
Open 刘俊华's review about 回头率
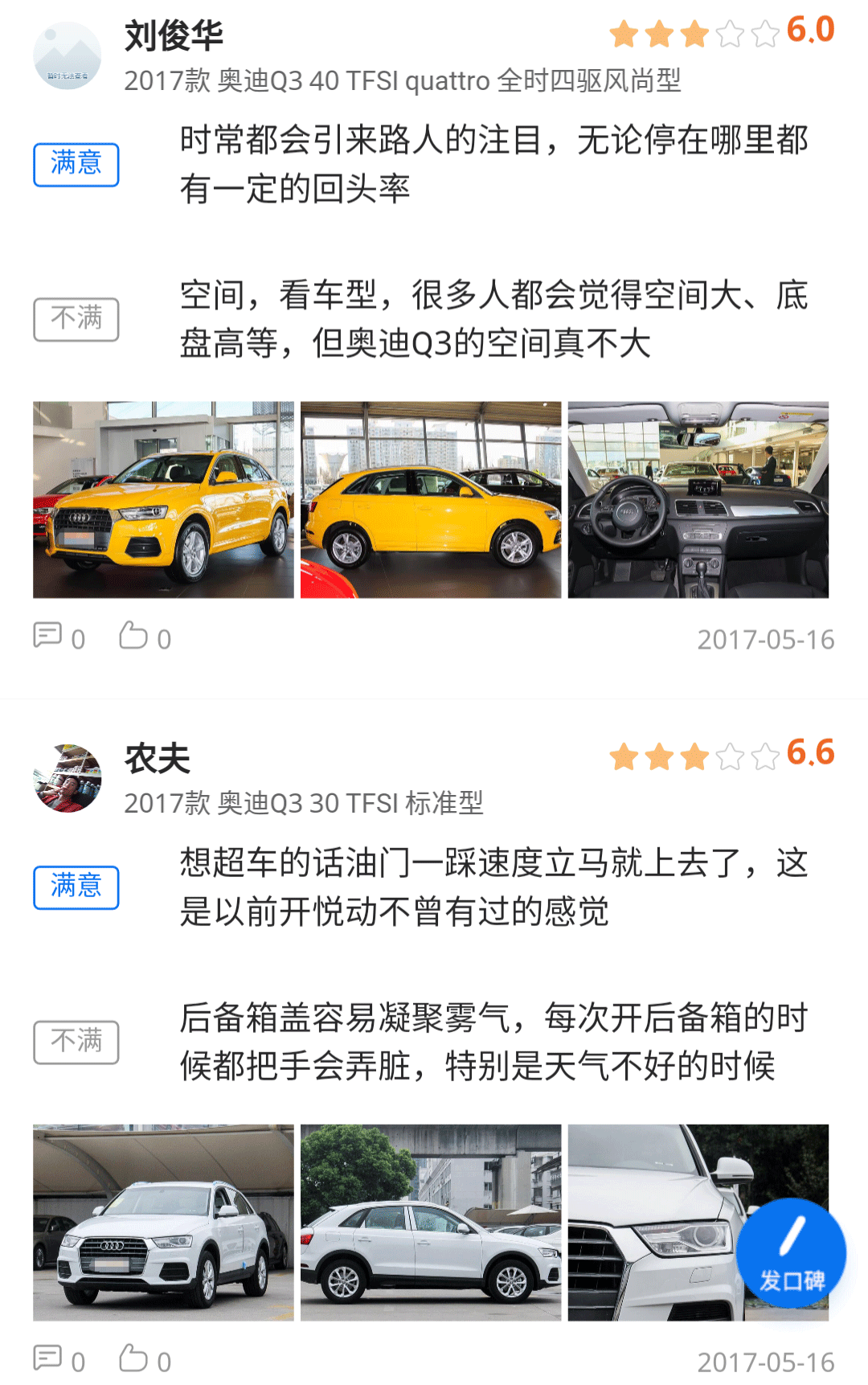coord(493,165)
